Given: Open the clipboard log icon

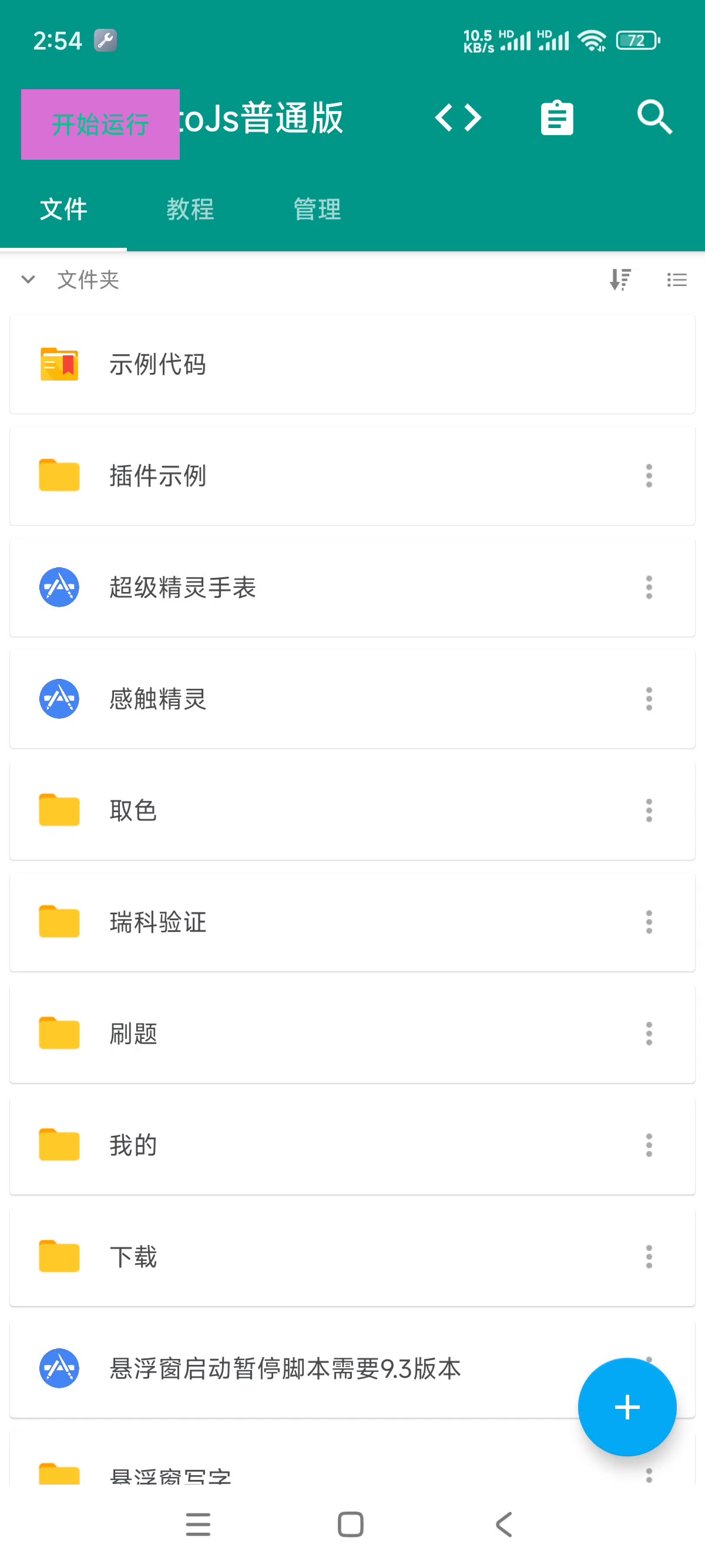Looking at the screenshot, I should [556, 117].
